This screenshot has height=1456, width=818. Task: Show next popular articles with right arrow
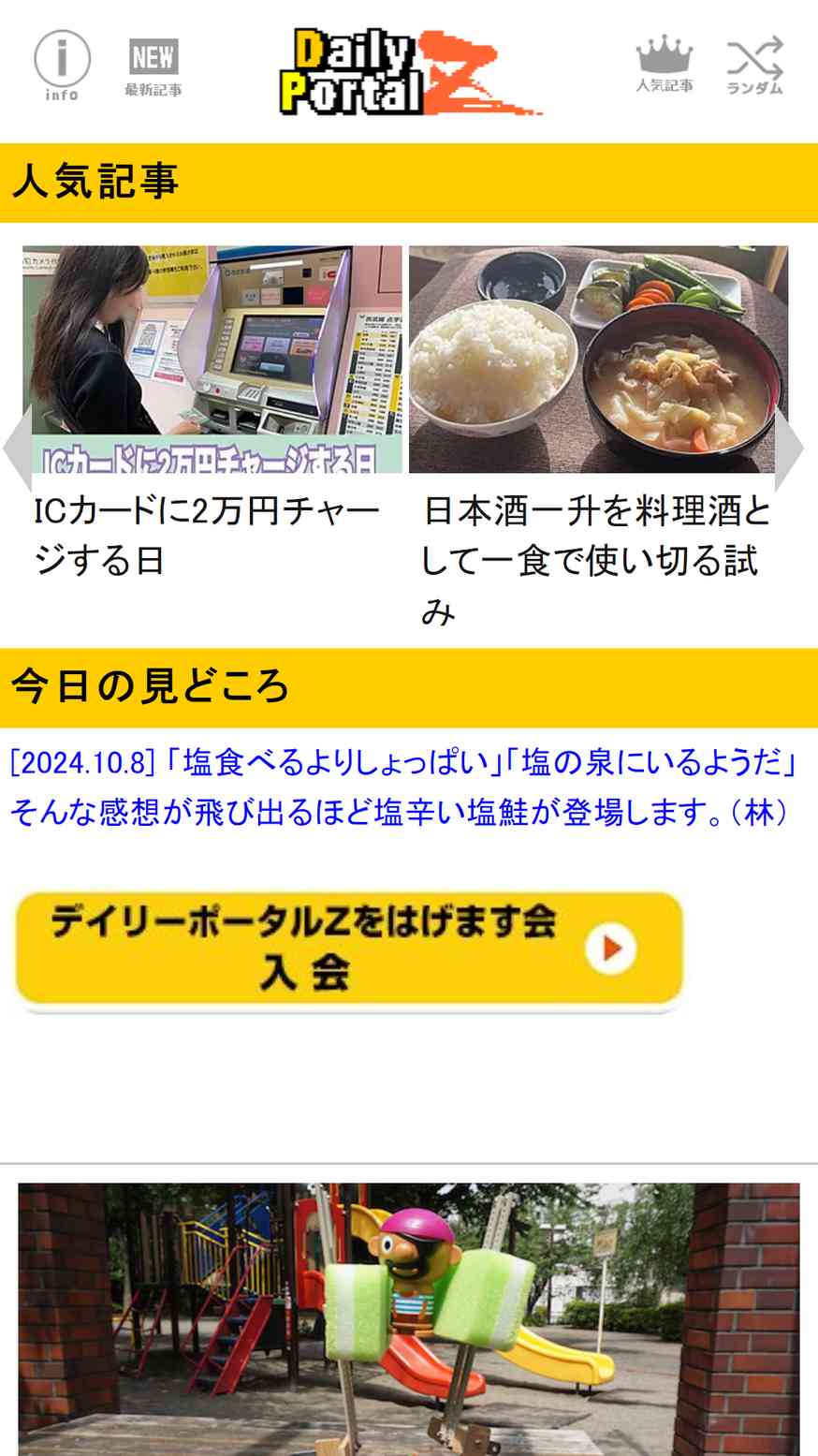[x=789, y=449]
